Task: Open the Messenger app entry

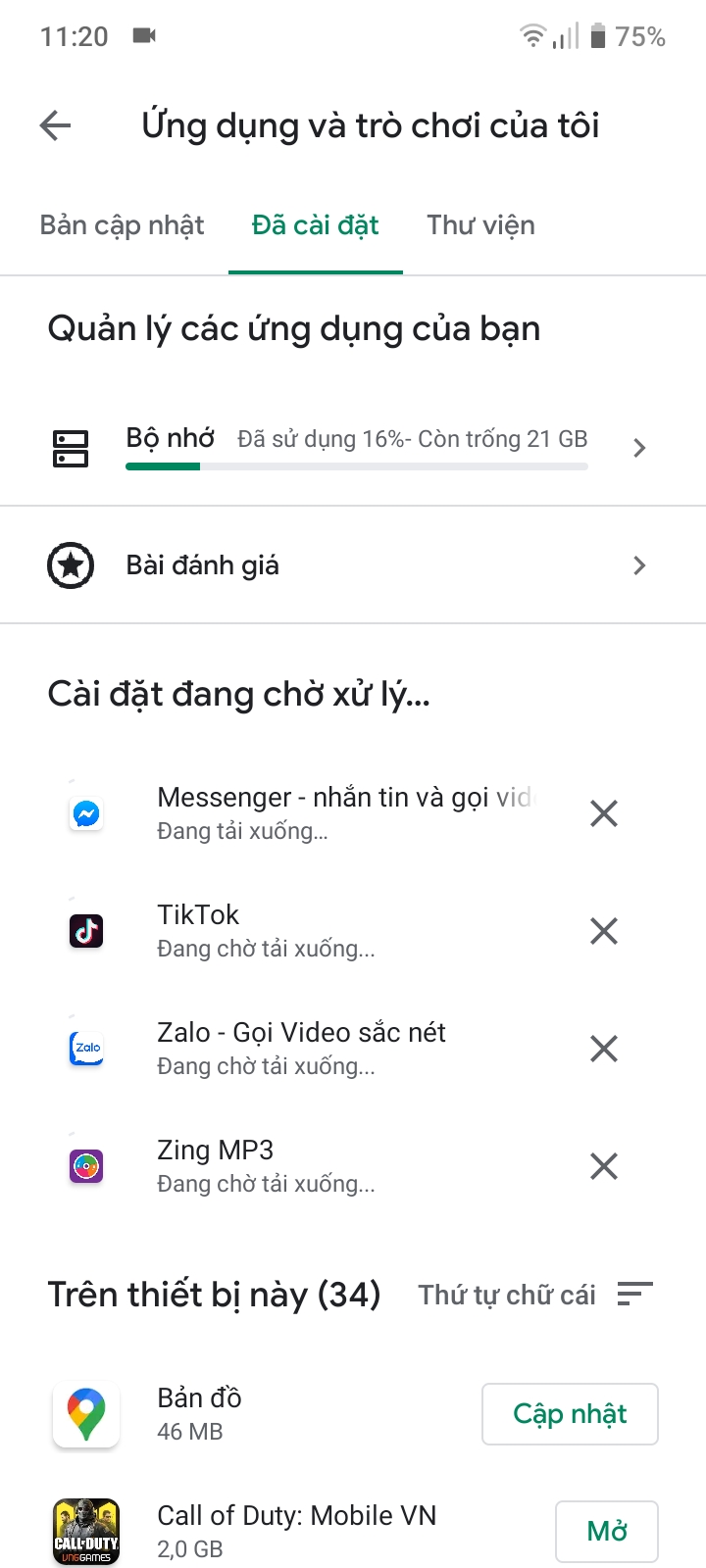Action: (x=343, y=812)
